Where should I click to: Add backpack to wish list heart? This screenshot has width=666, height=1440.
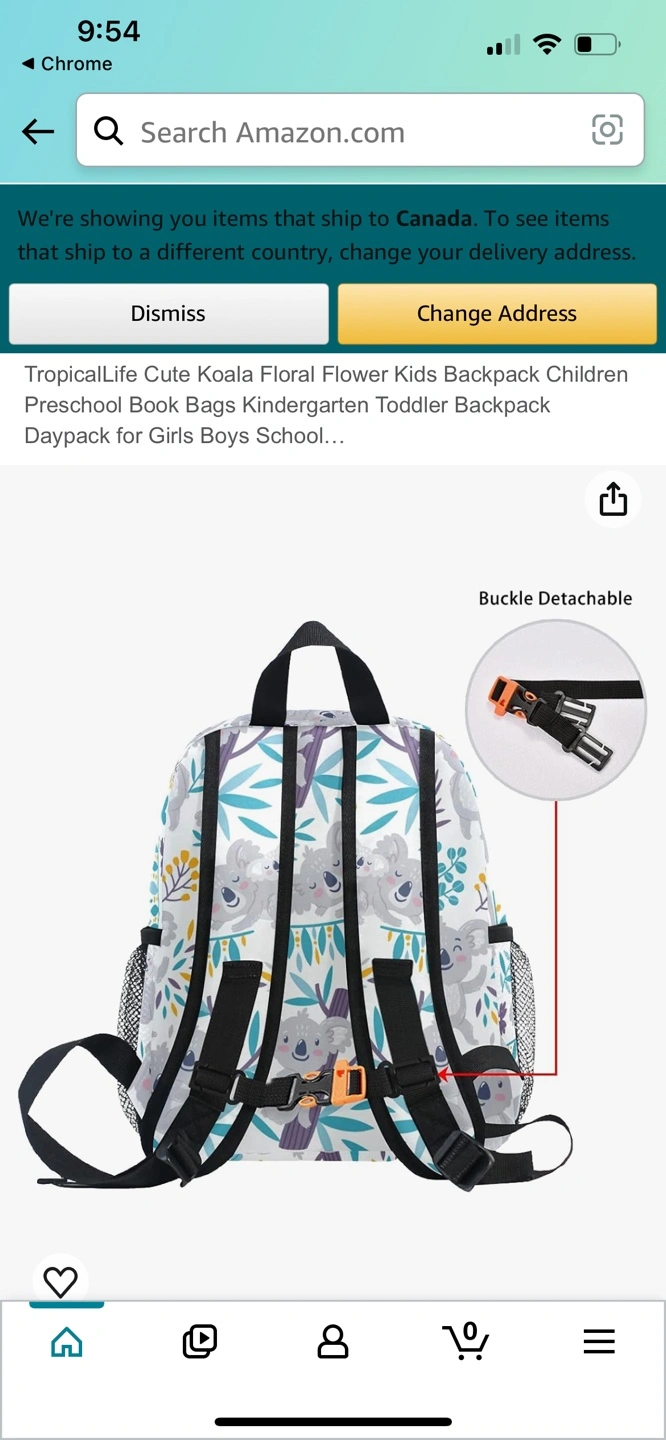click(61, 1281)
